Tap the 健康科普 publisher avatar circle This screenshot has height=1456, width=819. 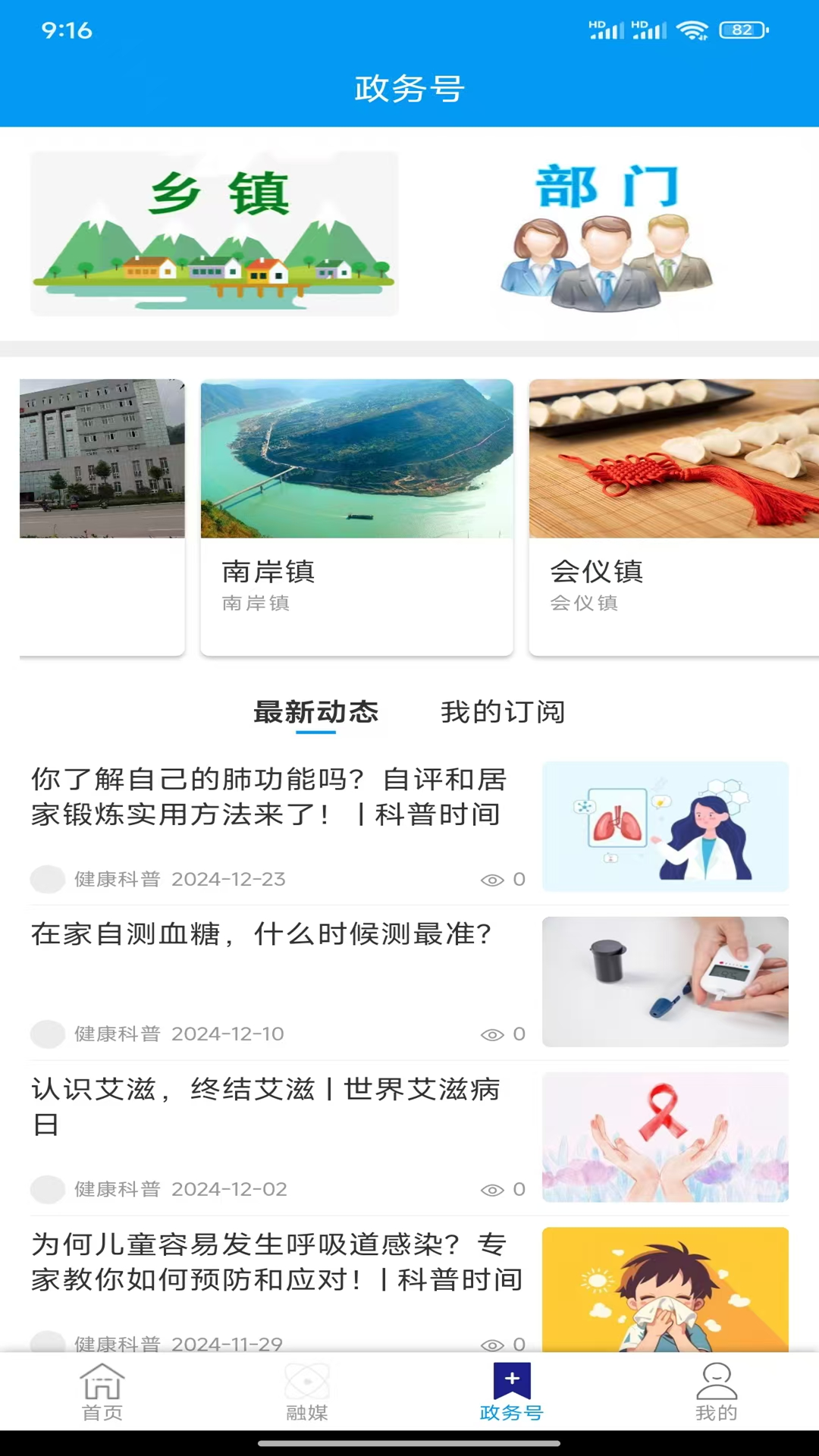tap(48, 879)
